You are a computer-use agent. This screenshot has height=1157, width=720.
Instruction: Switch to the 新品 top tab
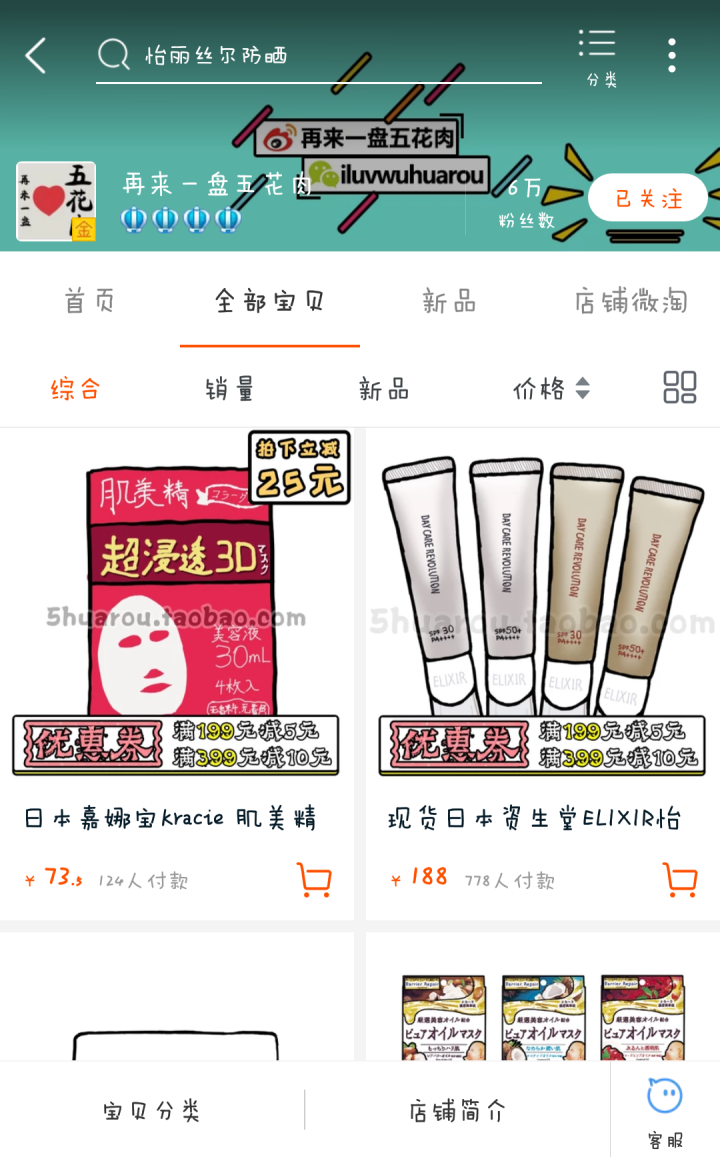[x=449, y=301]
